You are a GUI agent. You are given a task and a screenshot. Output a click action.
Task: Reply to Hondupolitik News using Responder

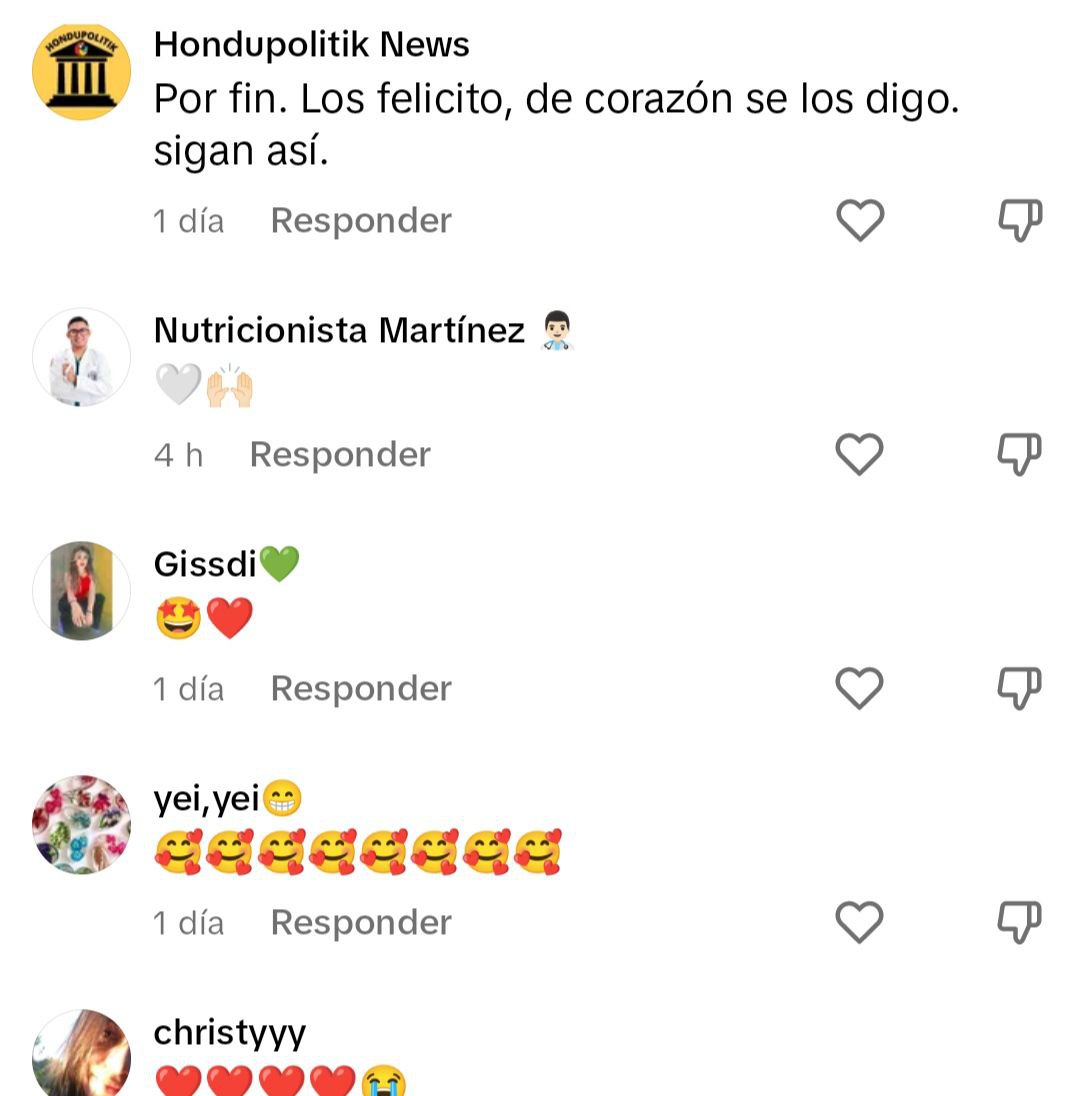(x=361, y=220)
